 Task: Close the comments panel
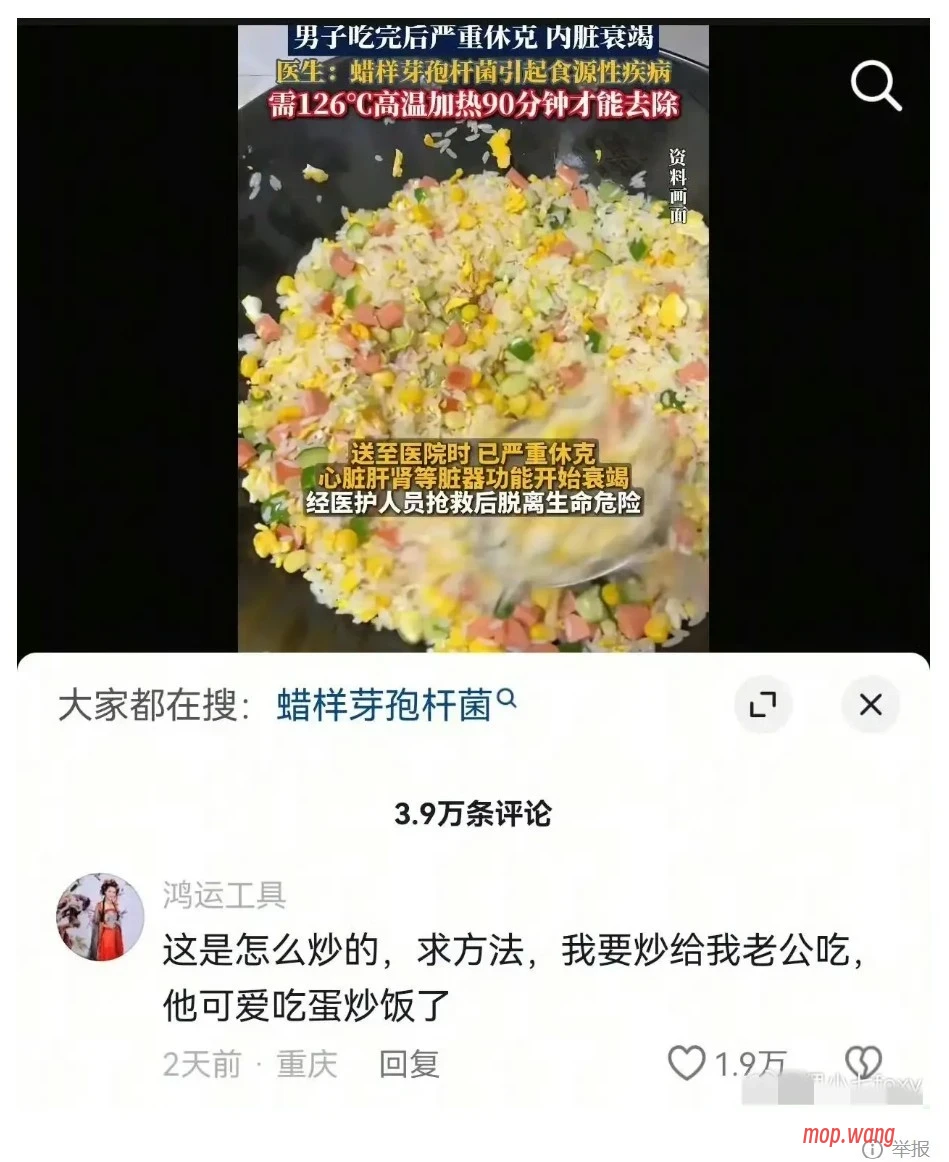[870, 705]
